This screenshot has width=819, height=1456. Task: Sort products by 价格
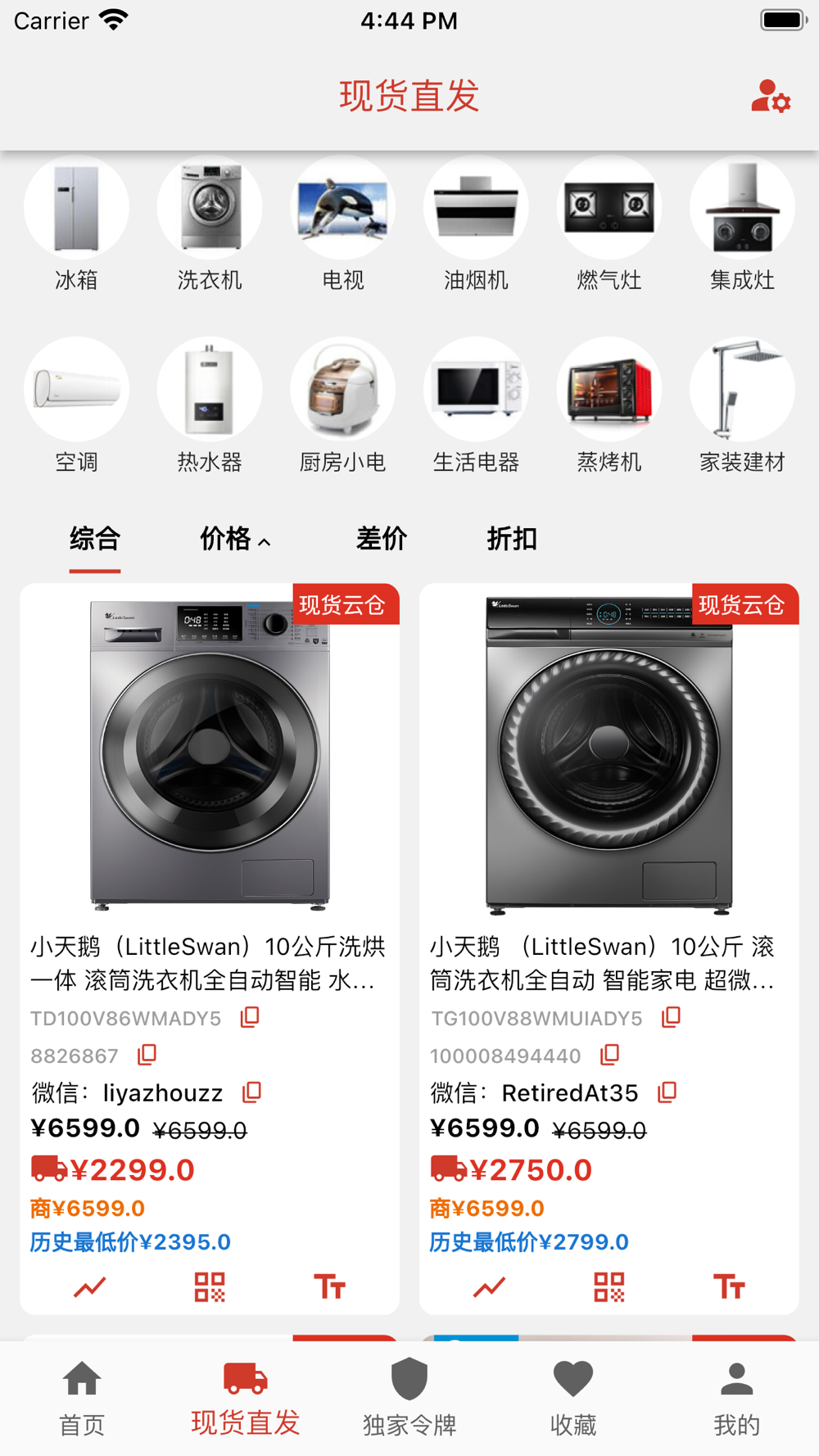(234, 539)
